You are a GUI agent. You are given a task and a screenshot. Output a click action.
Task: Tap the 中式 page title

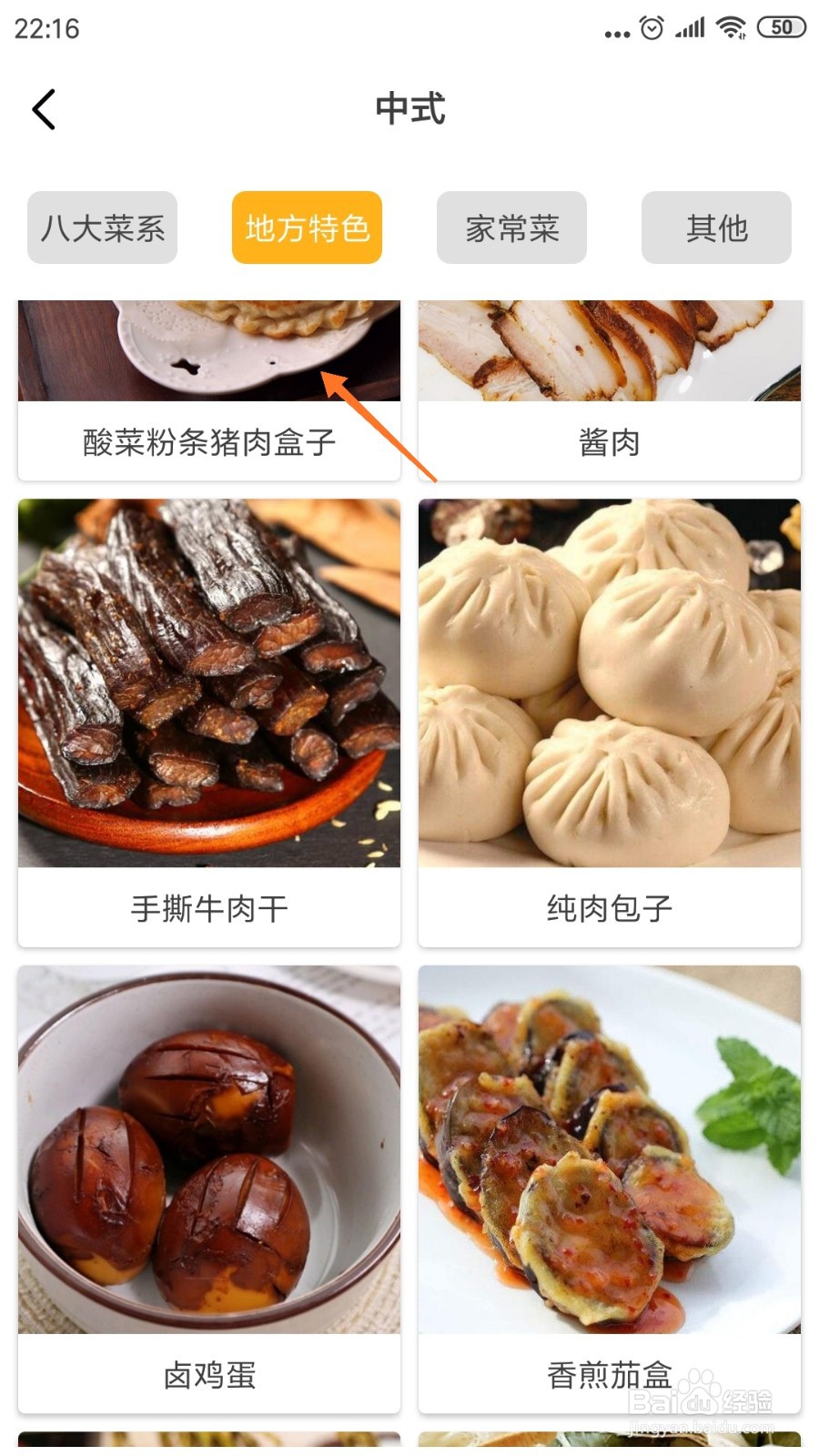click(x=409, y=109)
